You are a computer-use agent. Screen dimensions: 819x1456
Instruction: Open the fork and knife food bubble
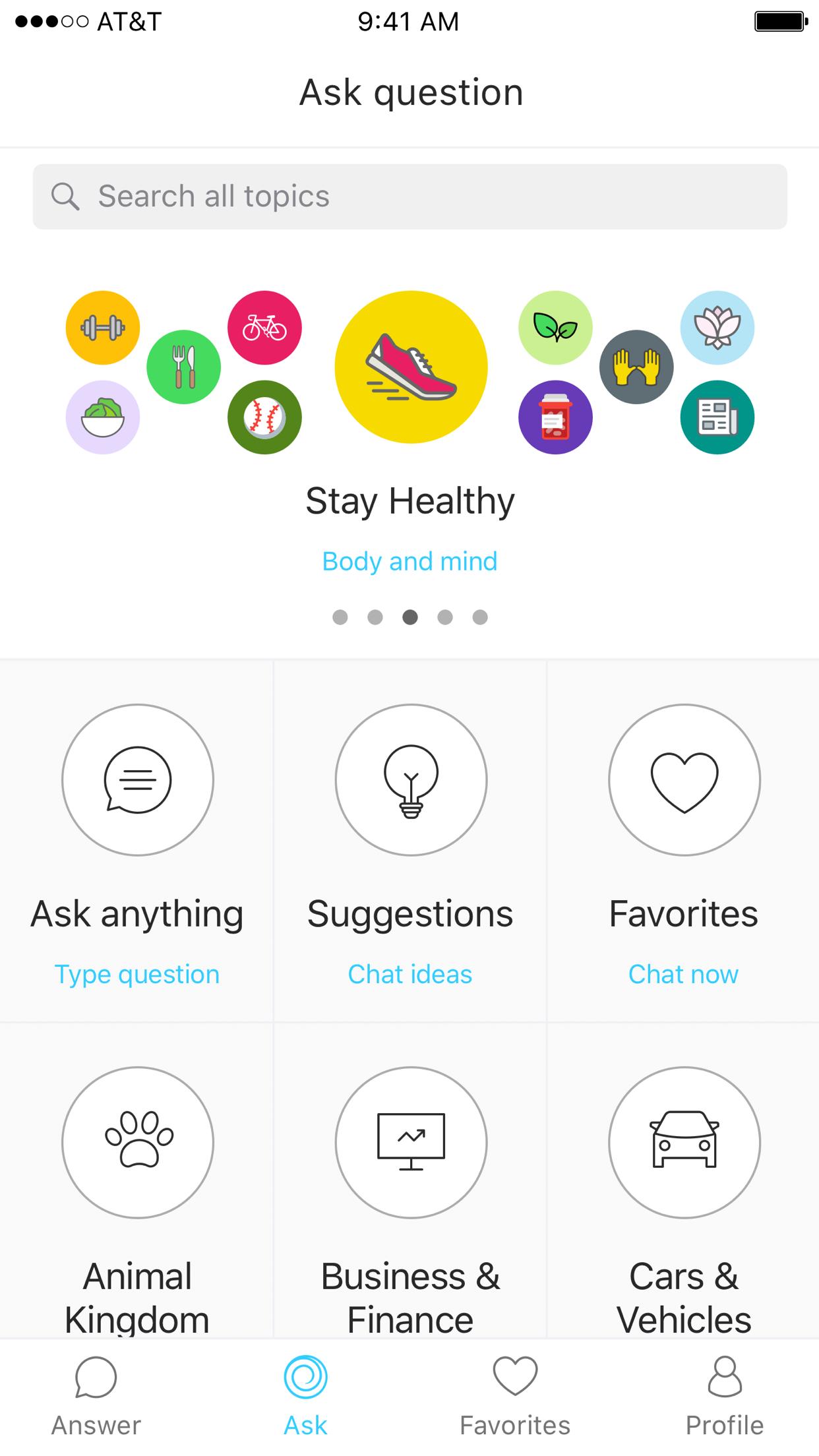point(183,367)
